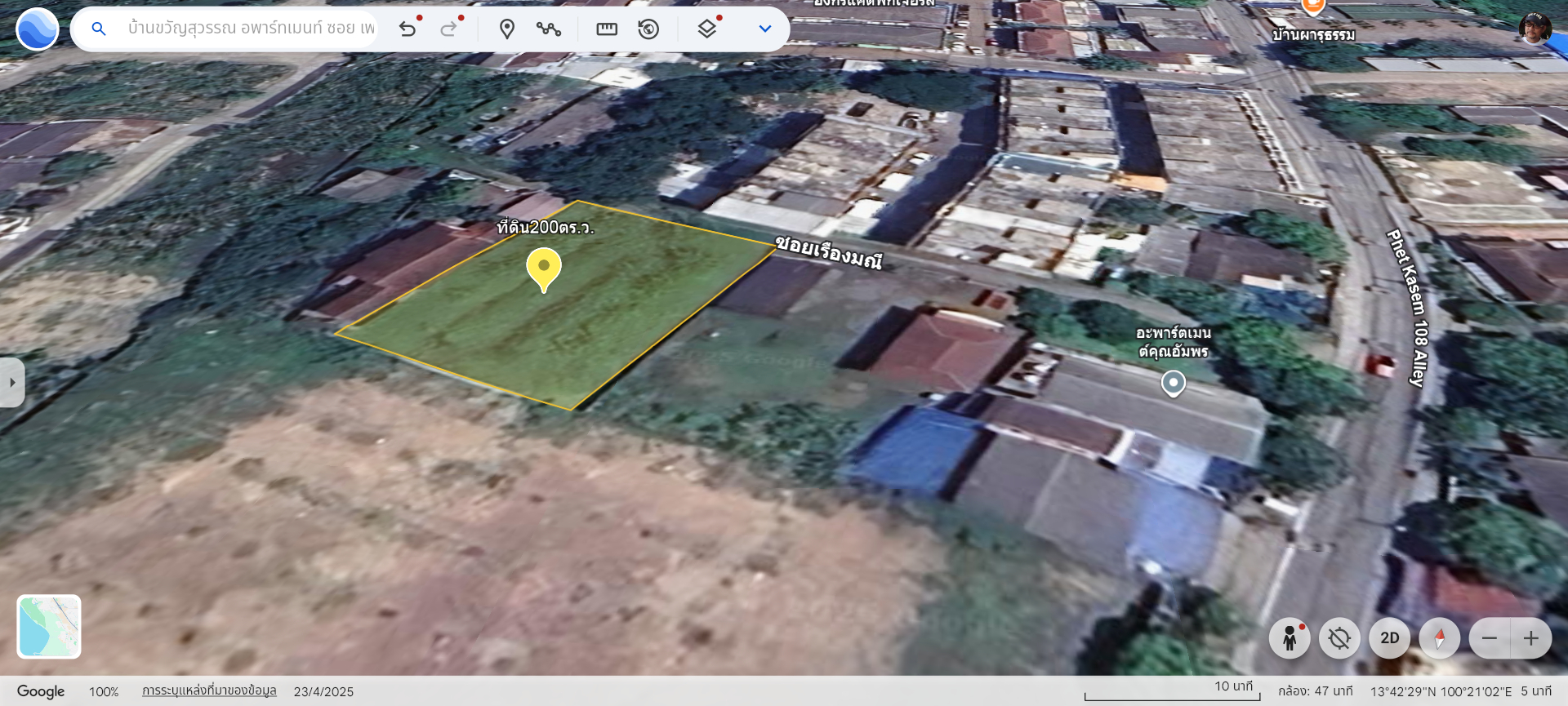The image size is (1568, 706).
Task: Switch to 2D view
Action: click(x=1390, y=638)
